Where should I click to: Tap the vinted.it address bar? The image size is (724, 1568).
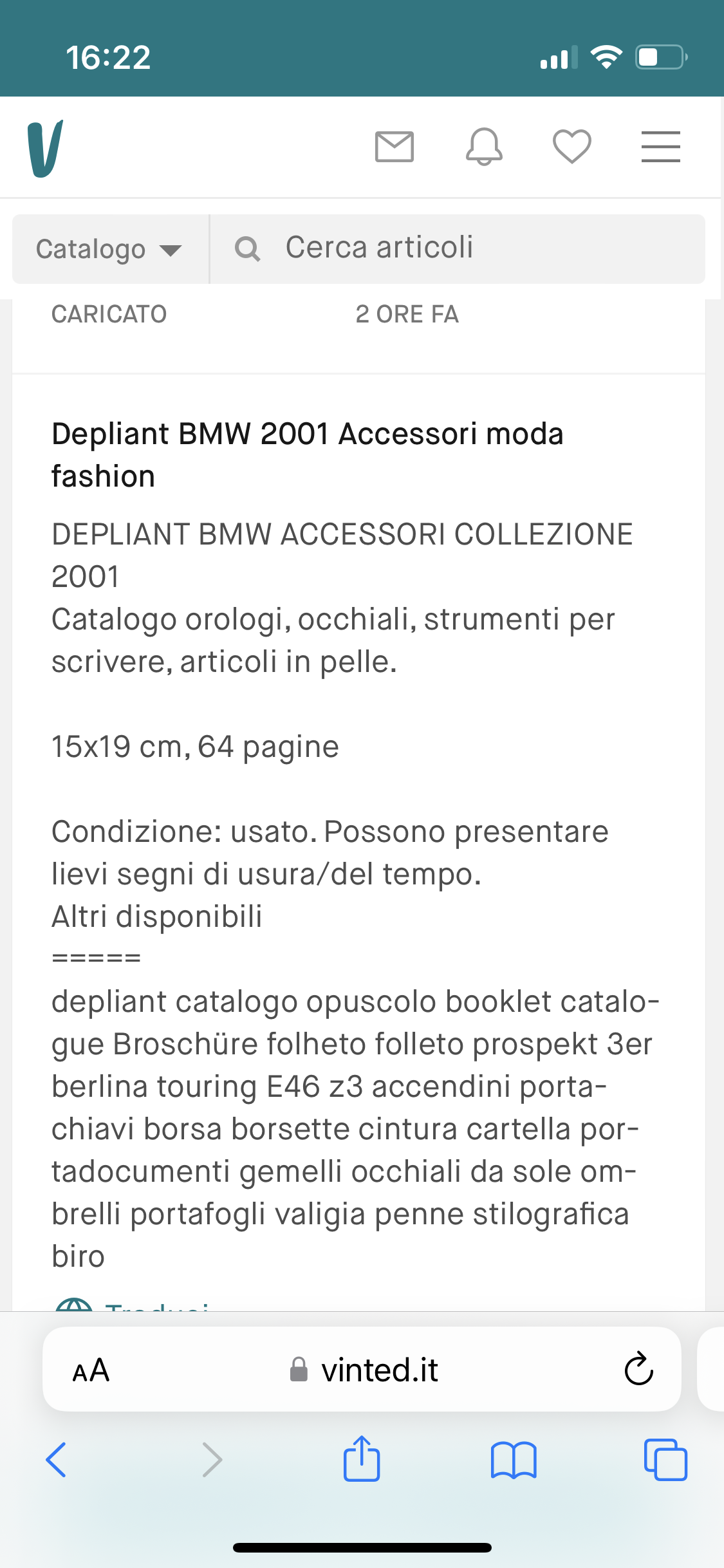click(364, 1370)
